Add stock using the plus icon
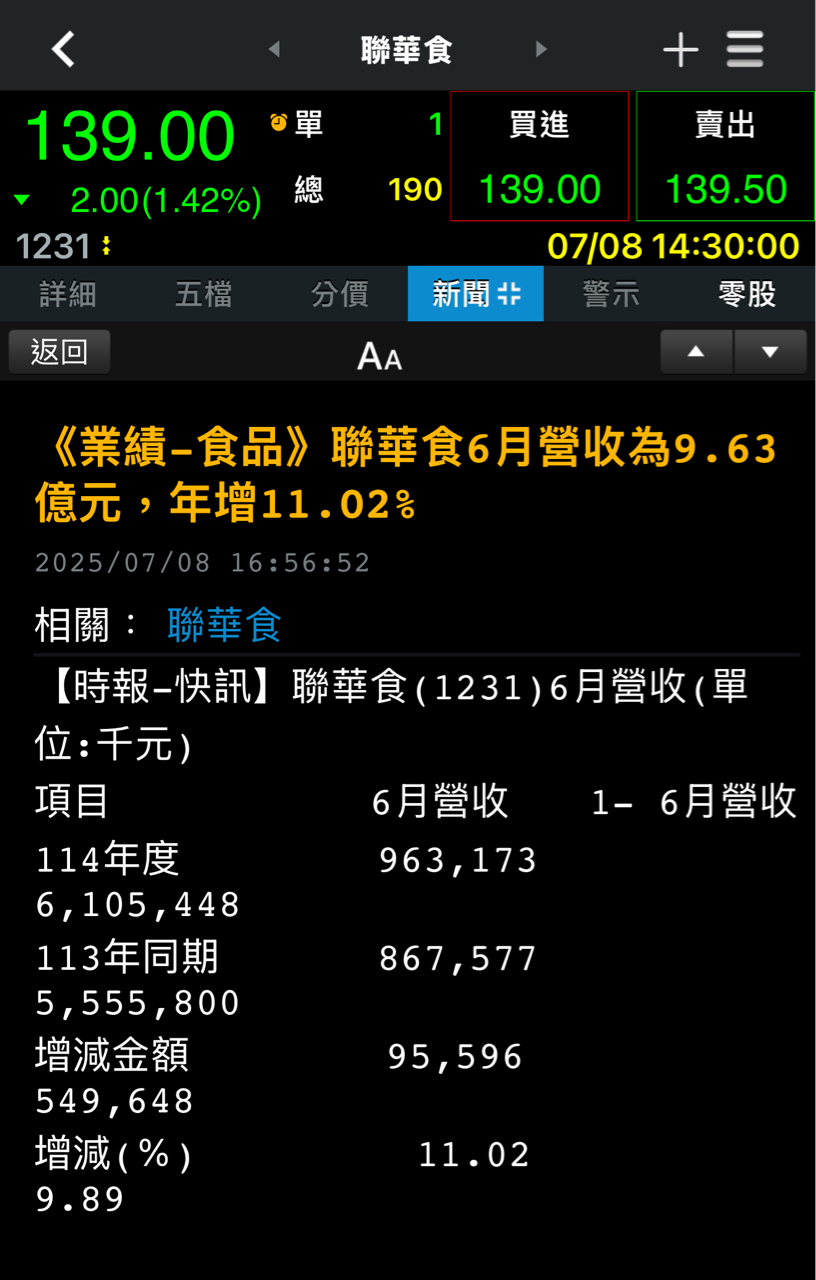The image size is (816, 1280). 680,49
